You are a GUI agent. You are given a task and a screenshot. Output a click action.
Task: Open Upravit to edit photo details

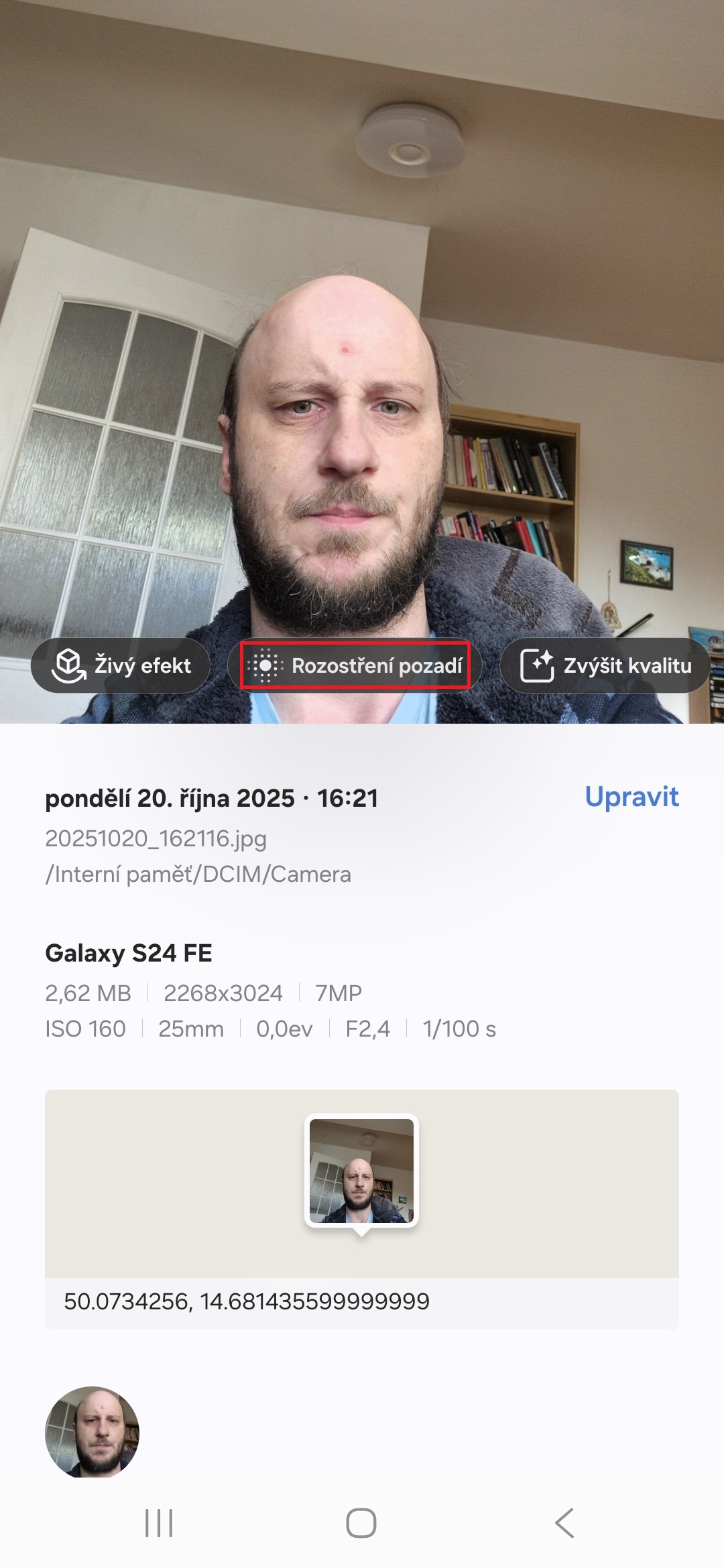pos(631,797)
